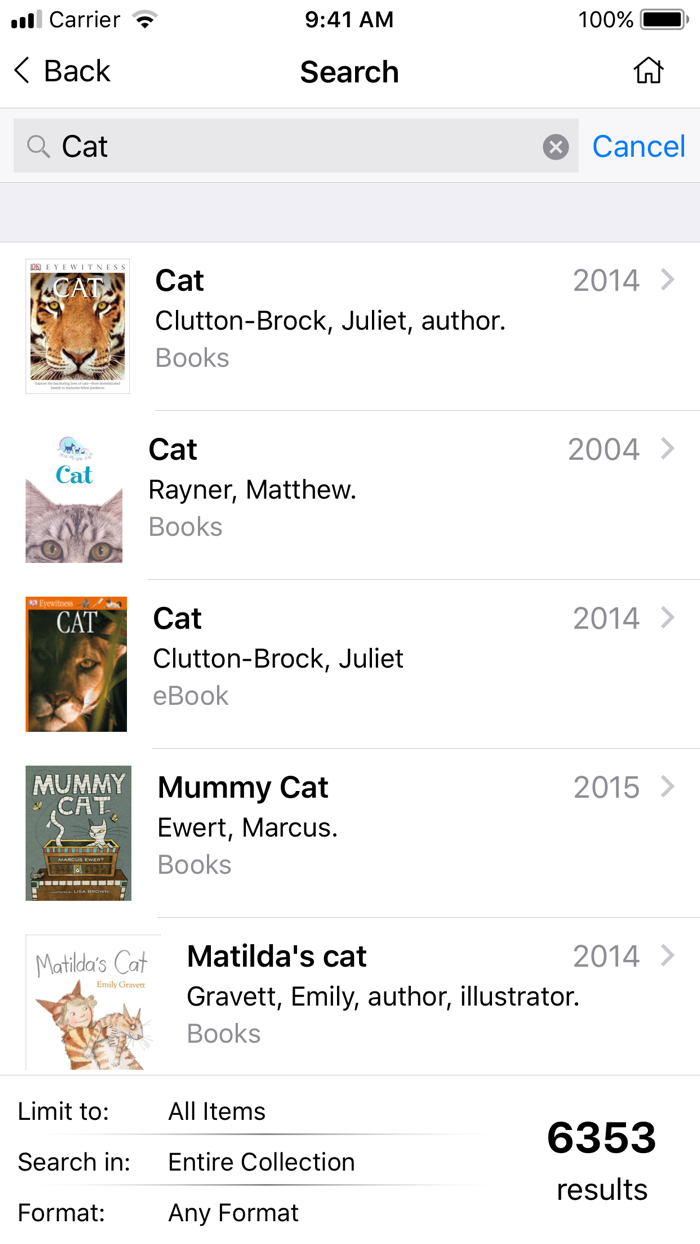Open the home icon

(x=648, y=71)
